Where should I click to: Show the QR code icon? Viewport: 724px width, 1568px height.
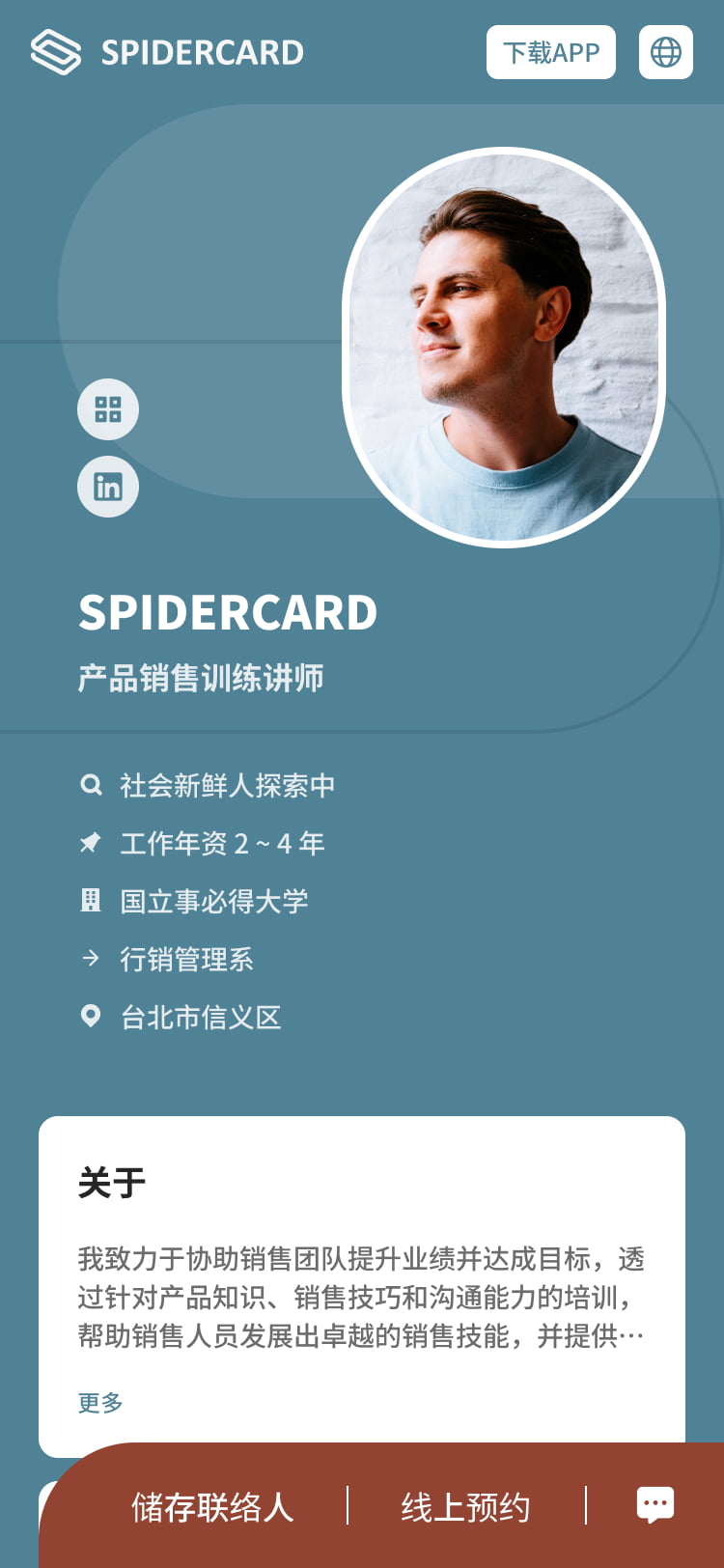(x=108, y=409)
